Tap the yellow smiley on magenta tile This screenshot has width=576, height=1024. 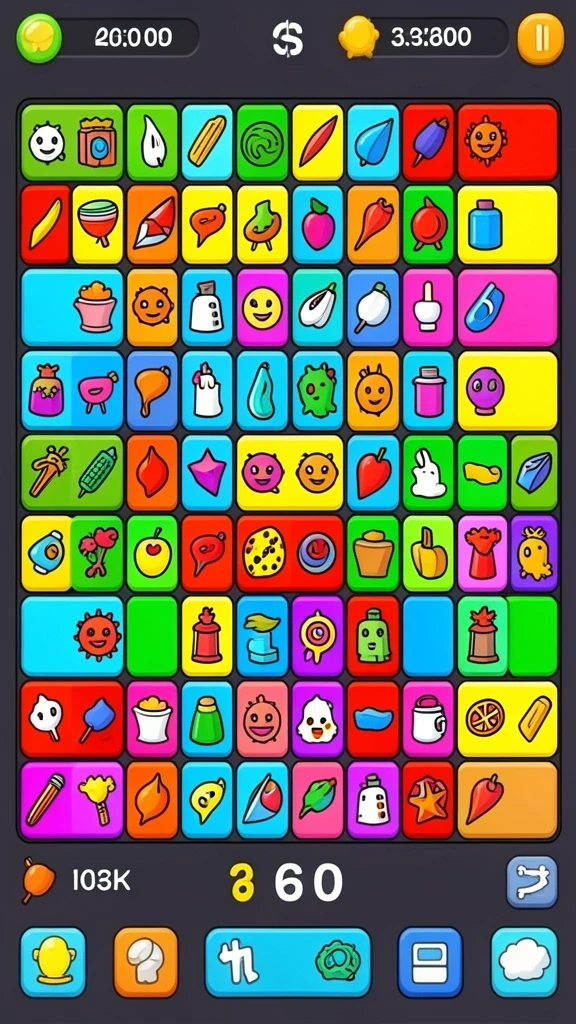pyautogui.click(x=262, y=308)
